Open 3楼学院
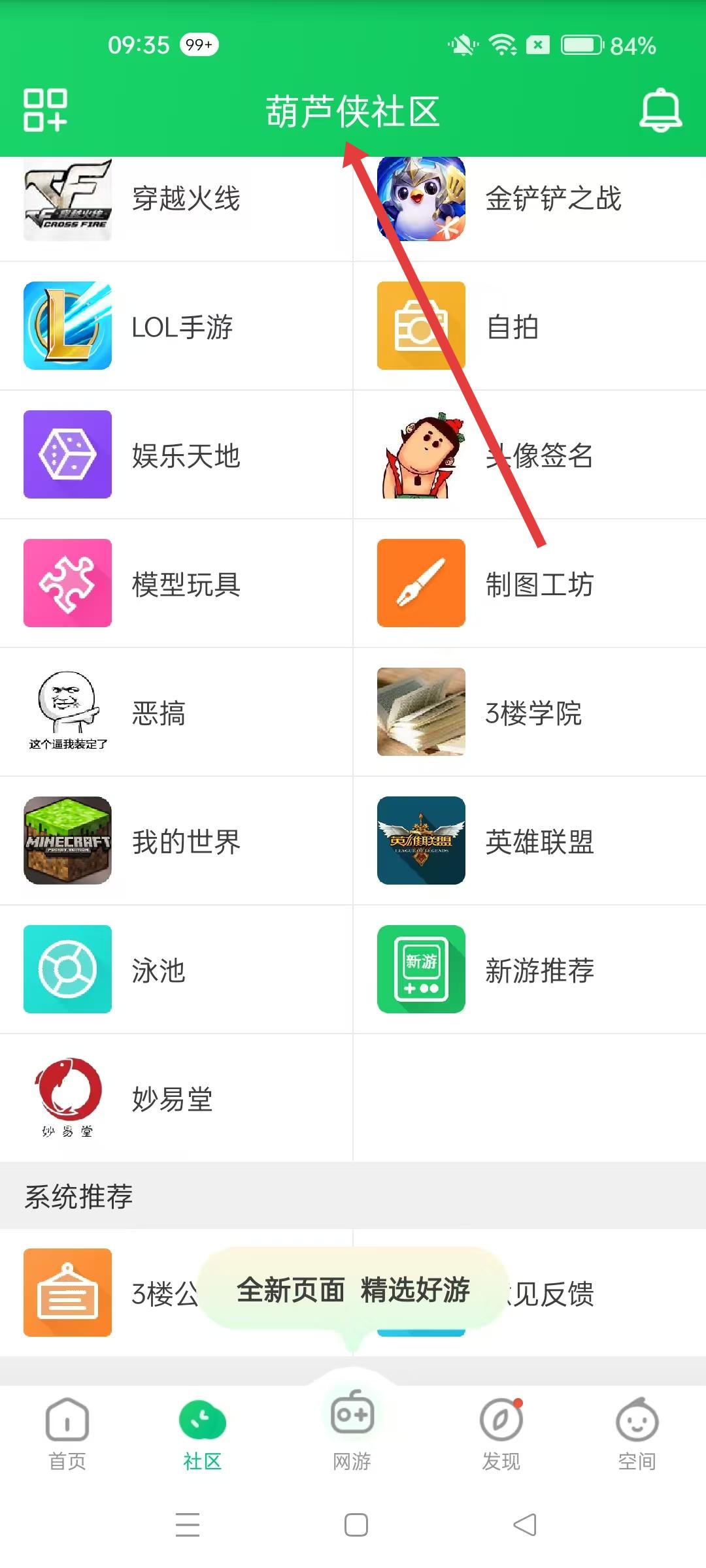The height and width of the screenshot is (1568, 706). 529,712
